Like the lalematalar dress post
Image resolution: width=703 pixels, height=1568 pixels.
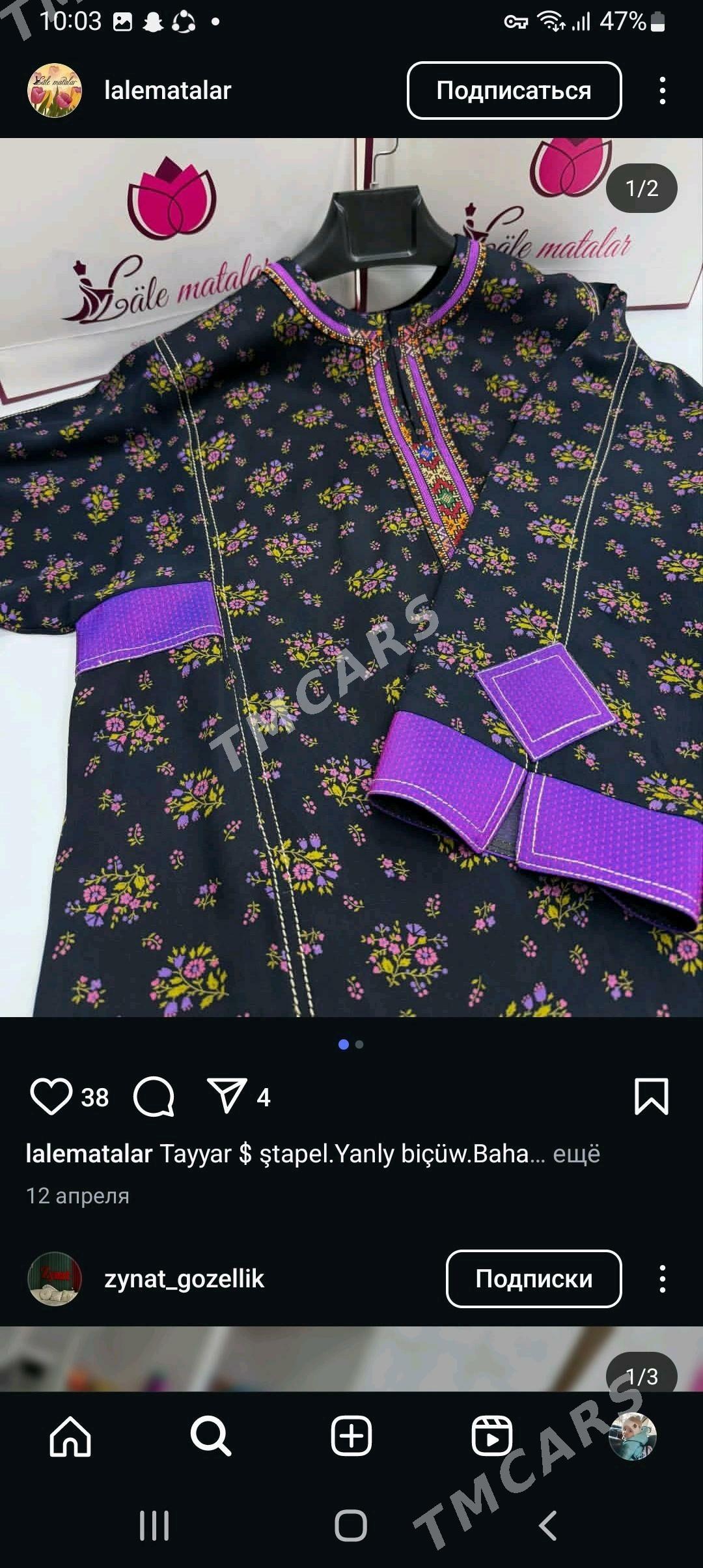[x=51, y=1097]
